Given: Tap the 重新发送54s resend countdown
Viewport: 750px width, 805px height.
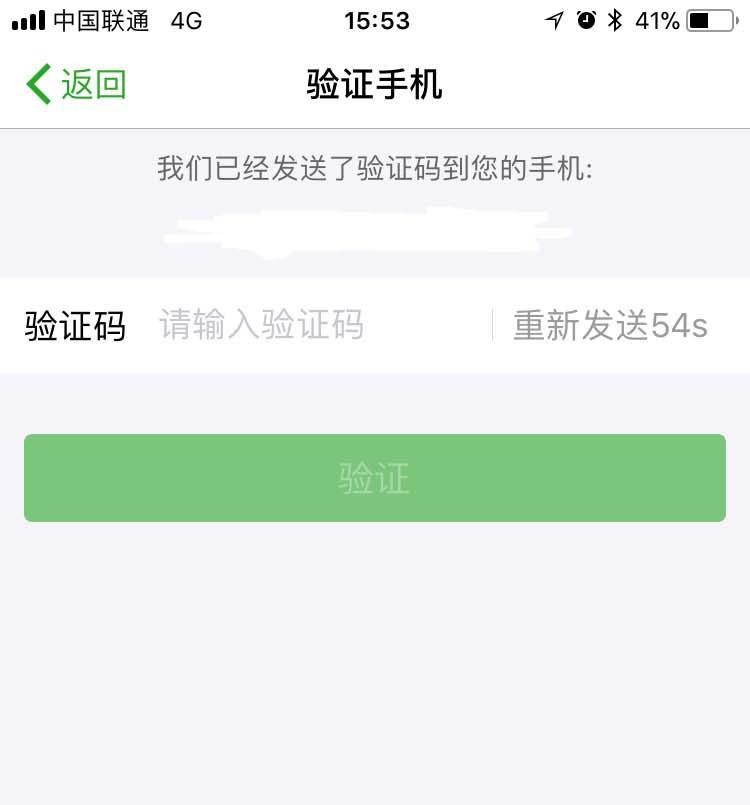Looking at the screenshot, I should point(610,323).
